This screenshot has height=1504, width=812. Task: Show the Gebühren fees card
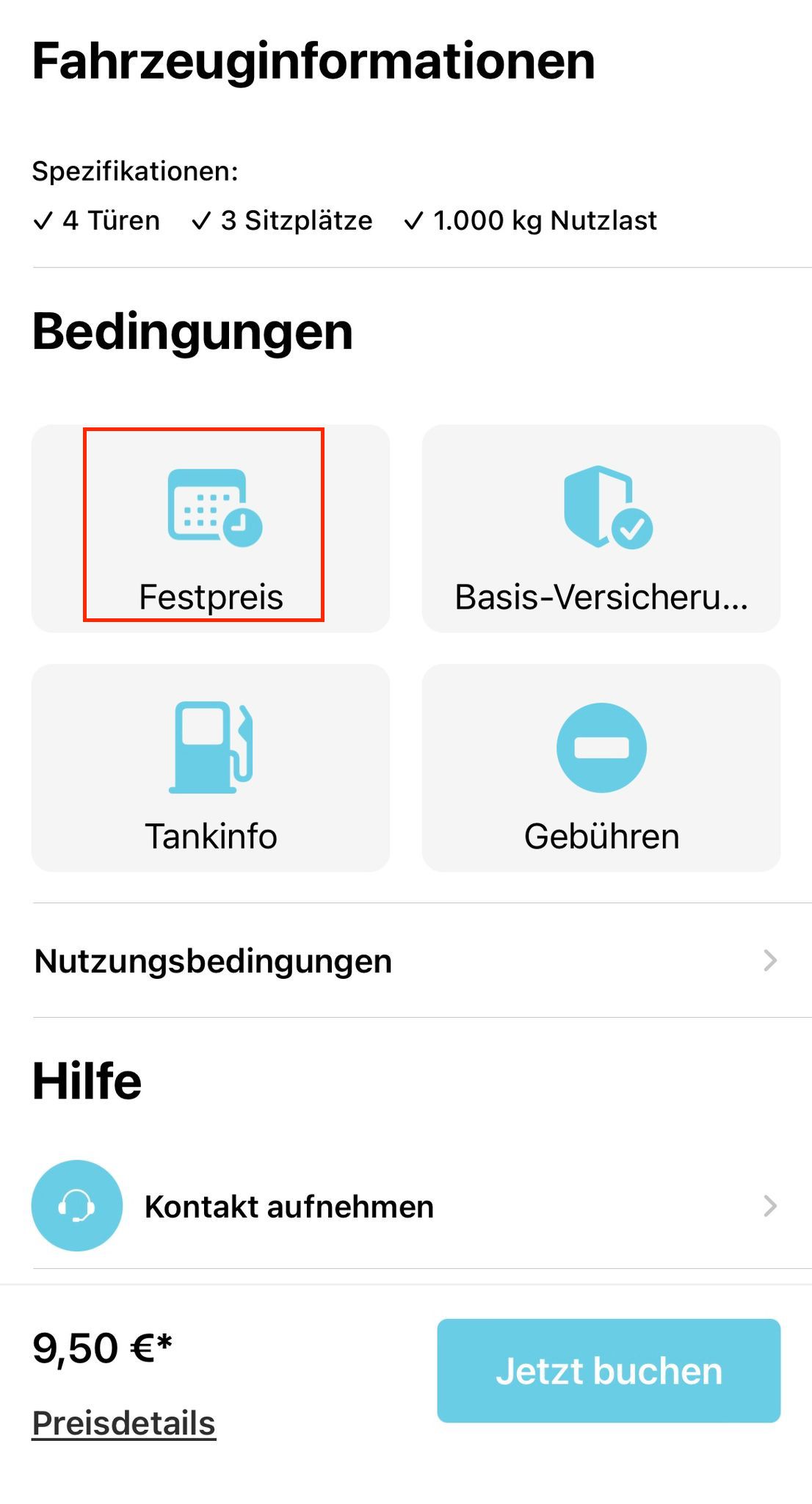tap(601, 767)
